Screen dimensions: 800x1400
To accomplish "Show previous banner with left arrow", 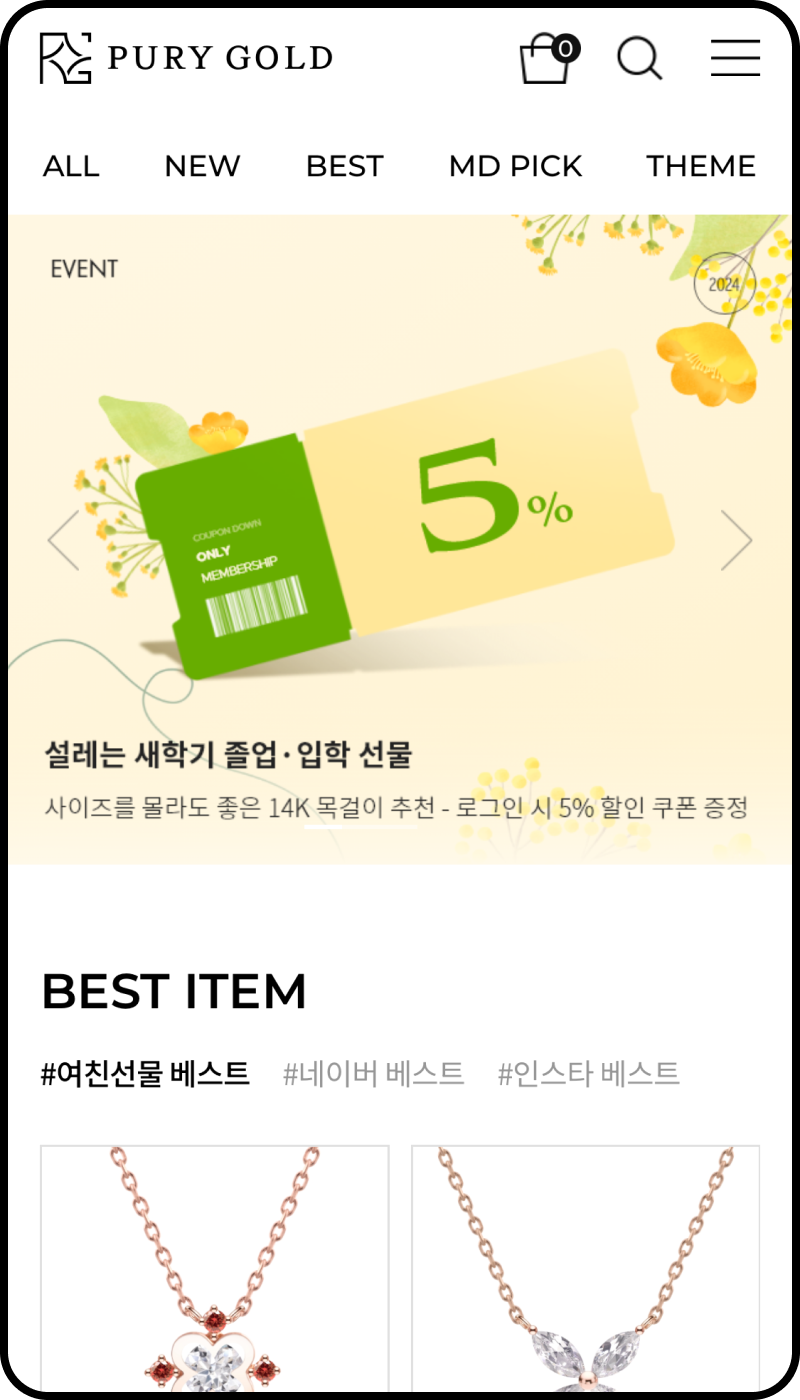I will [63, 541].
